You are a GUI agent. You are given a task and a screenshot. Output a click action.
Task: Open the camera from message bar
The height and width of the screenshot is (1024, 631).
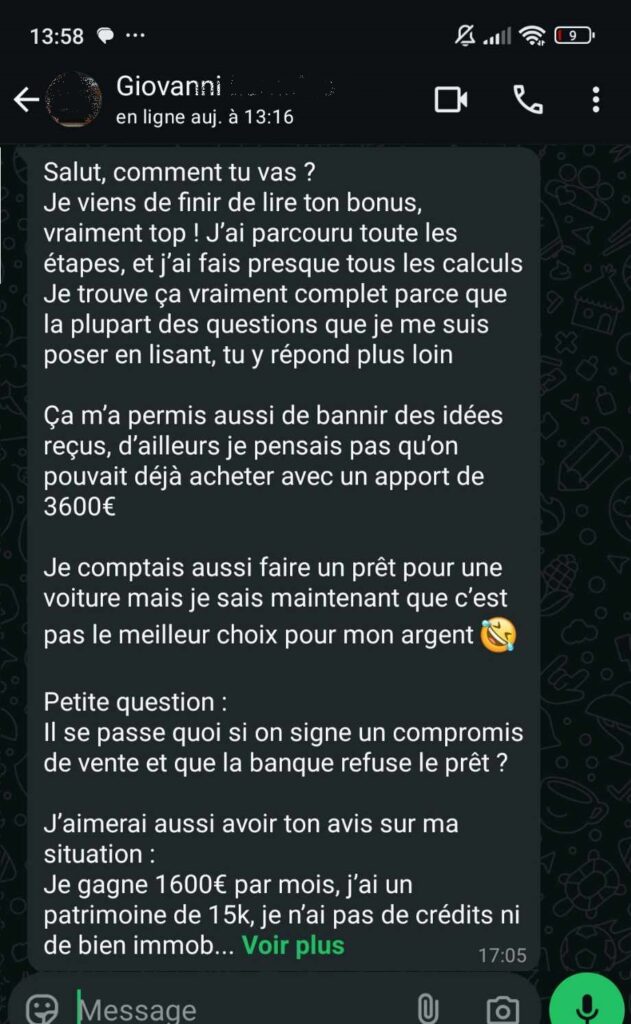pos(502,1009)
